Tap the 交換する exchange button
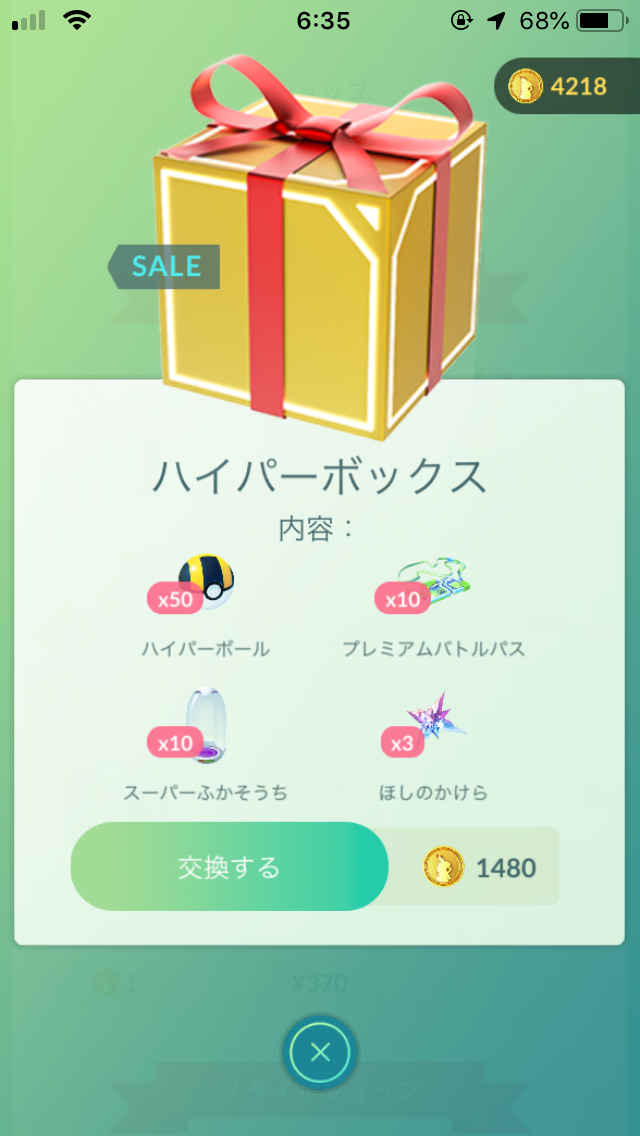 (x=229, y=867)
